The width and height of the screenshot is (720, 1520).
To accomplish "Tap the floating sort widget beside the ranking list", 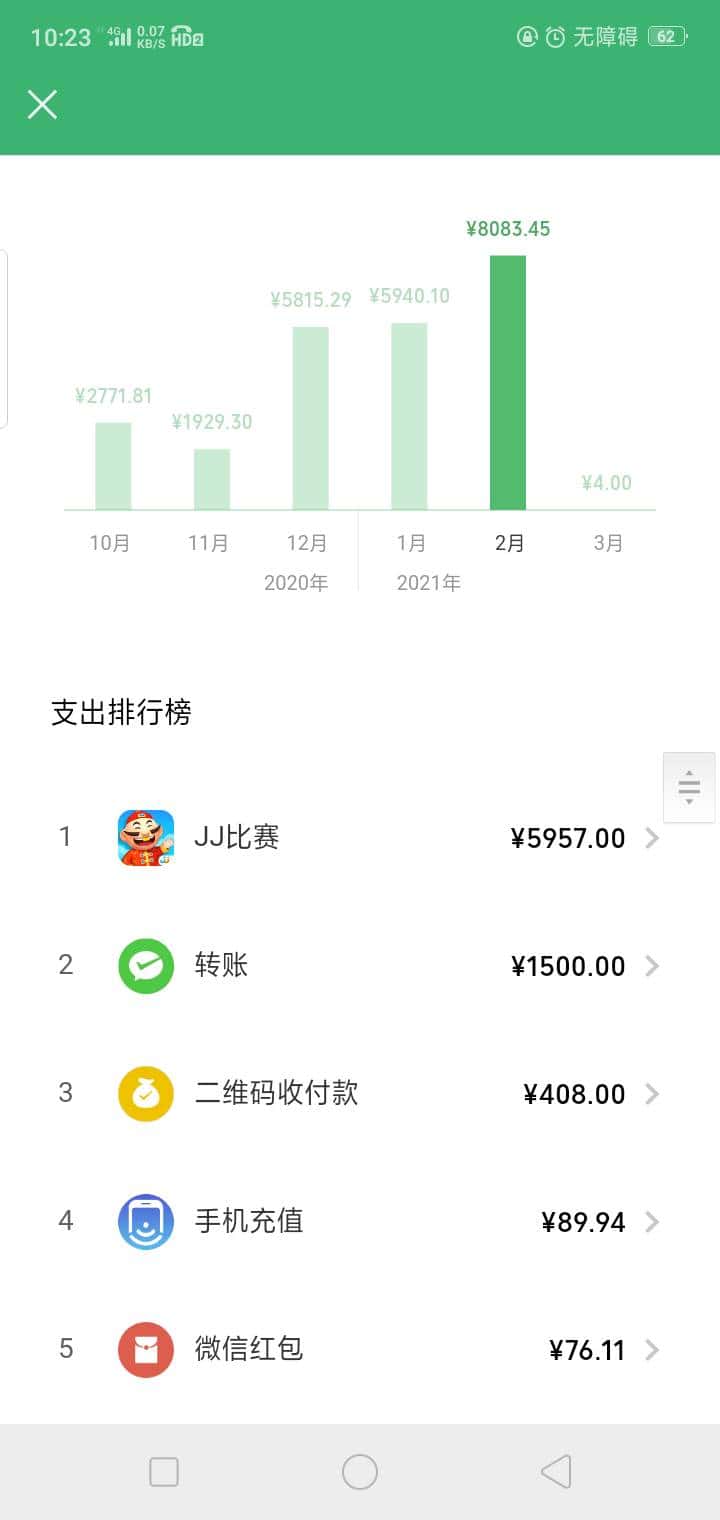I will point(689,786).
